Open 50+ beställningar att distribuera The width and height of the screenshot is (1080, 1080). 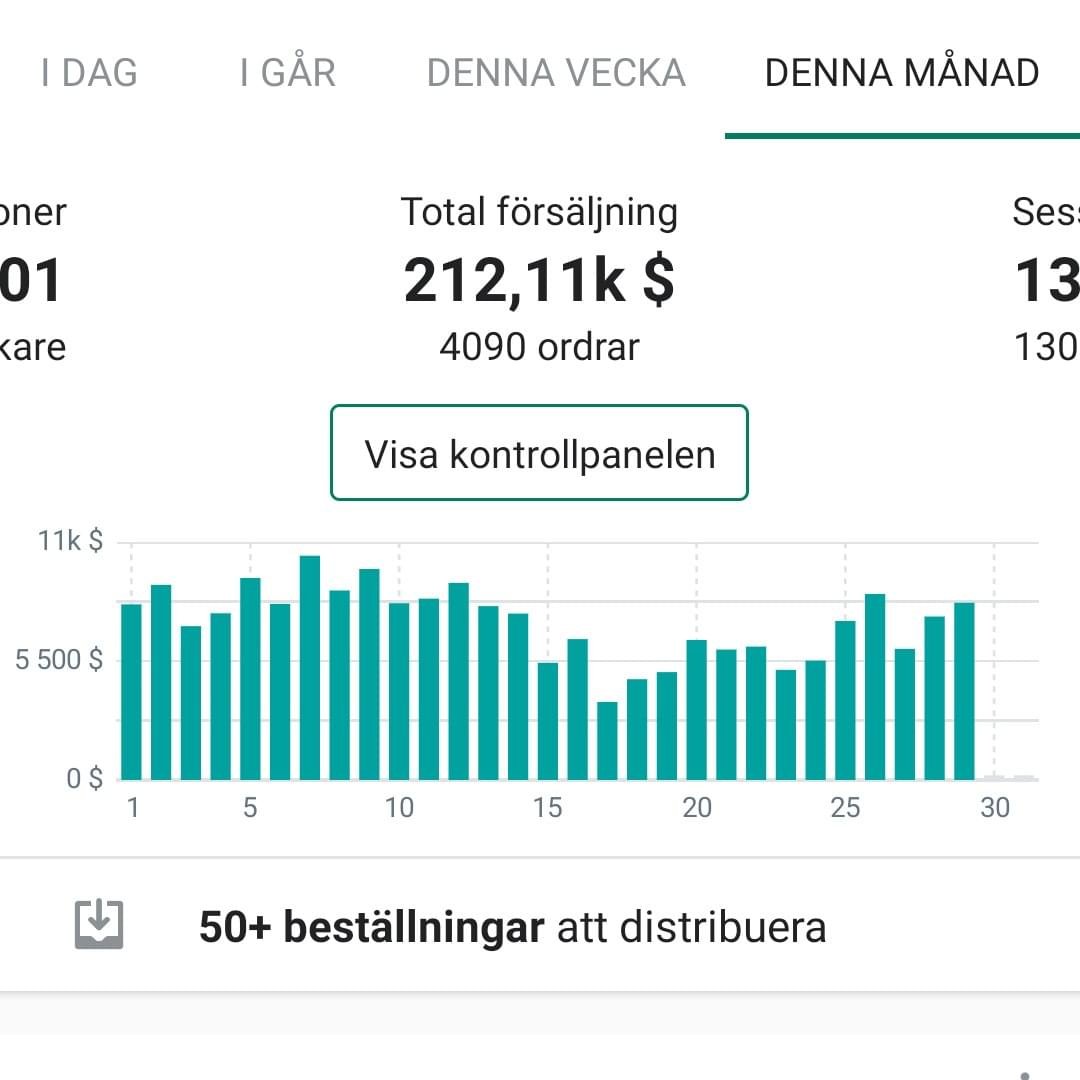(x=512, y=927)
